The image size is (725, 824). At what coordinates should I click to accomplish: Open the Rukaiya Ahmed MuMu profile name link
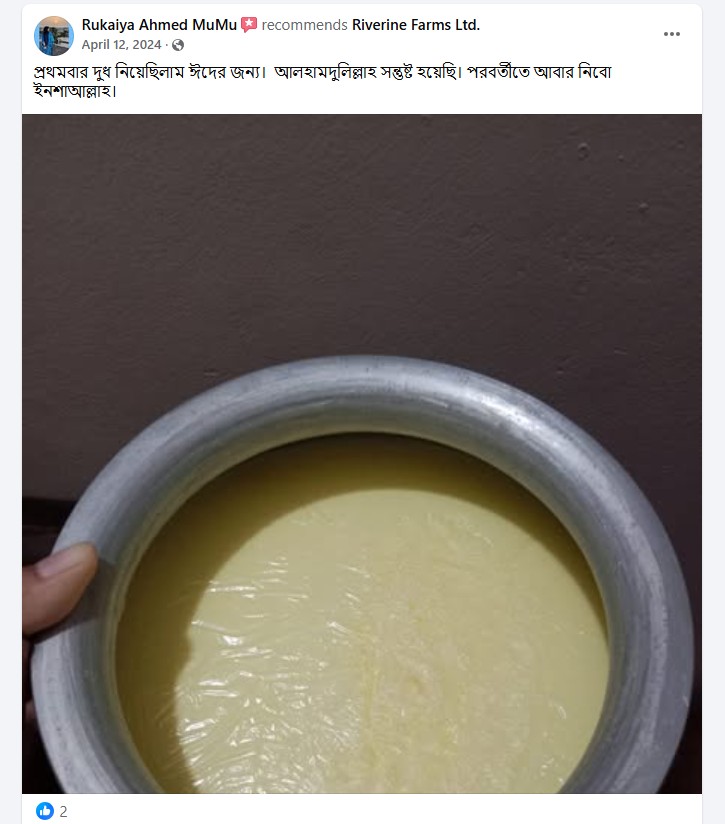(159, 25)
